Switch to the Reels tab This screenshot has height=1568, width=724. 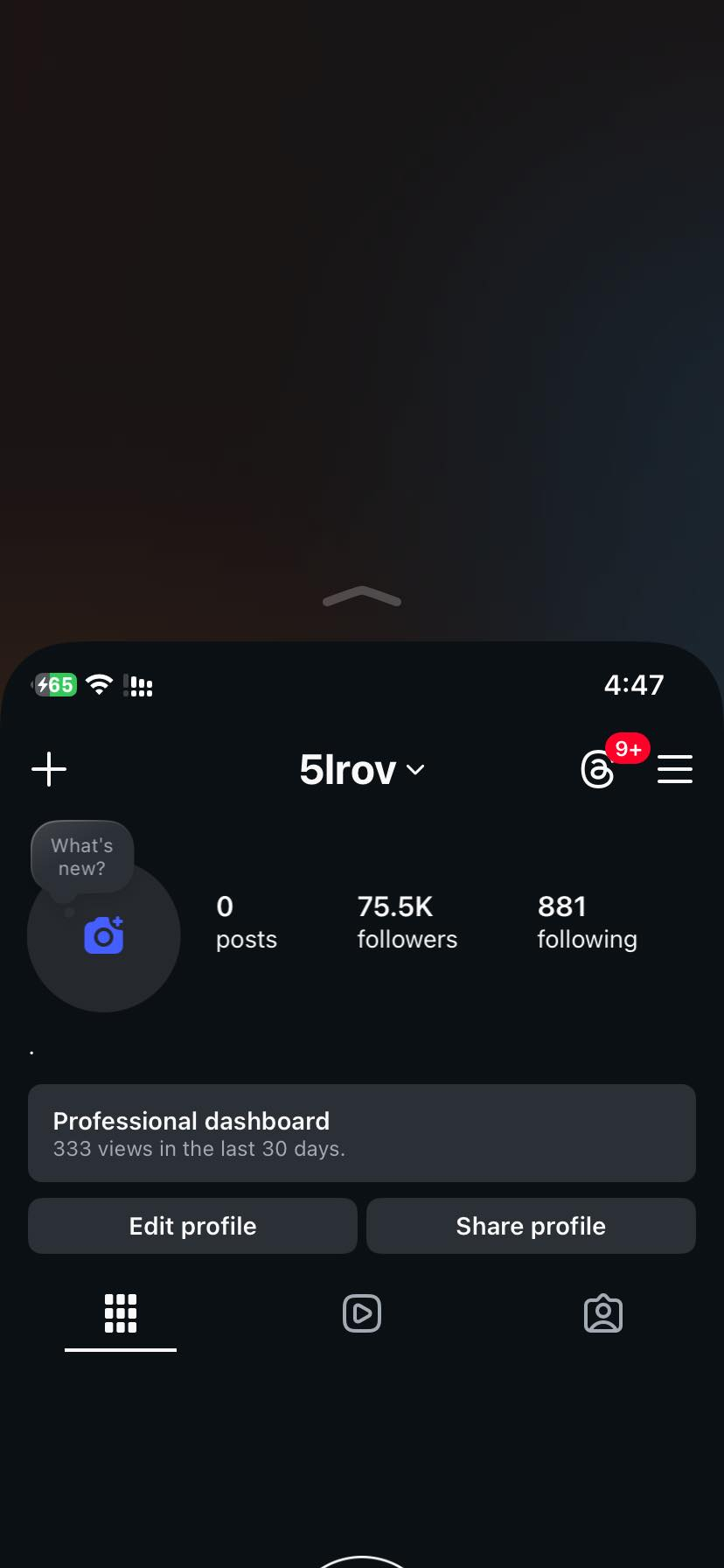[x=362, y=1313]
